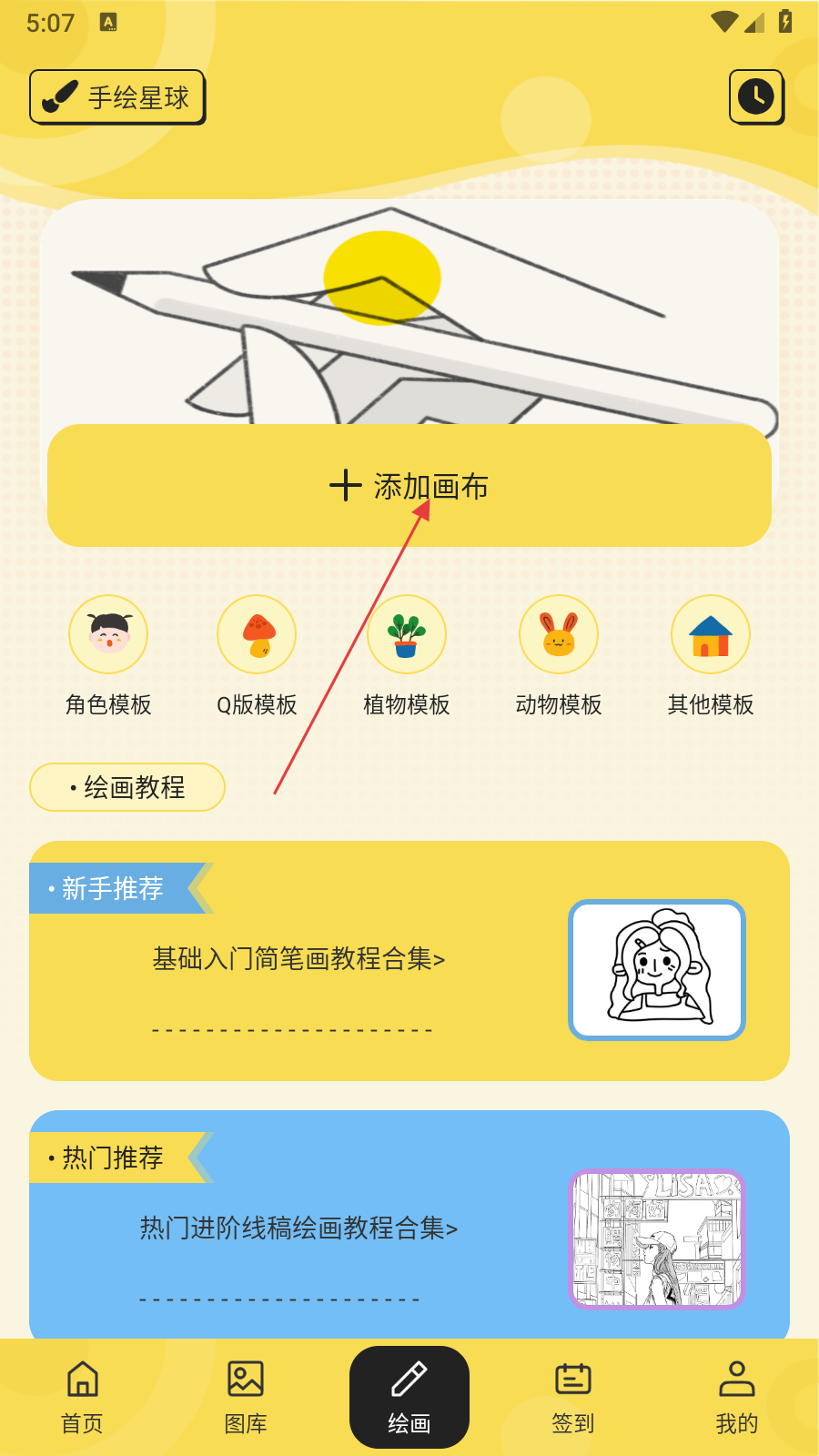Open the 签到 check-in tab
Image resolution: width=819 pixels, height=1456 pixels.
(573, 1398)
